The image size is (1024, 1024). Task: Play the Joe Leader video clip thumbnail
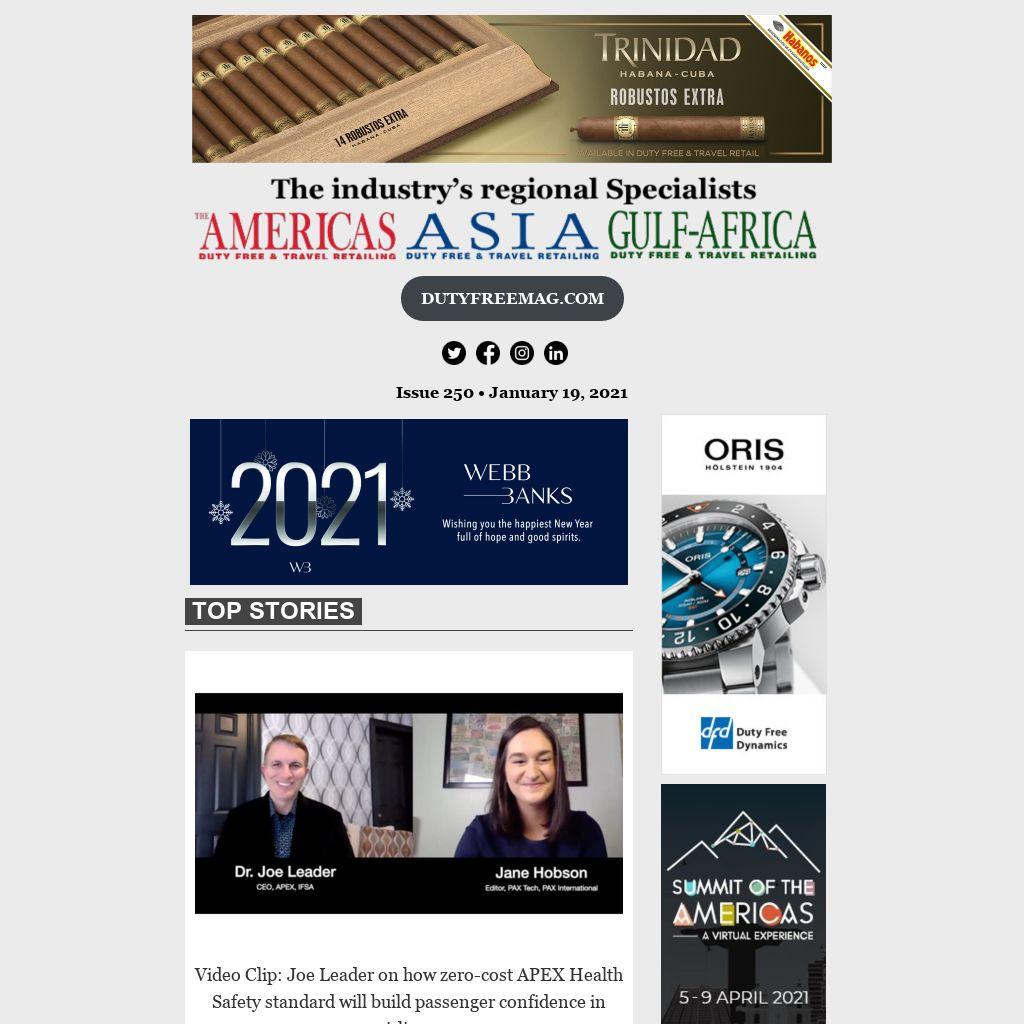tap(409, 803)
